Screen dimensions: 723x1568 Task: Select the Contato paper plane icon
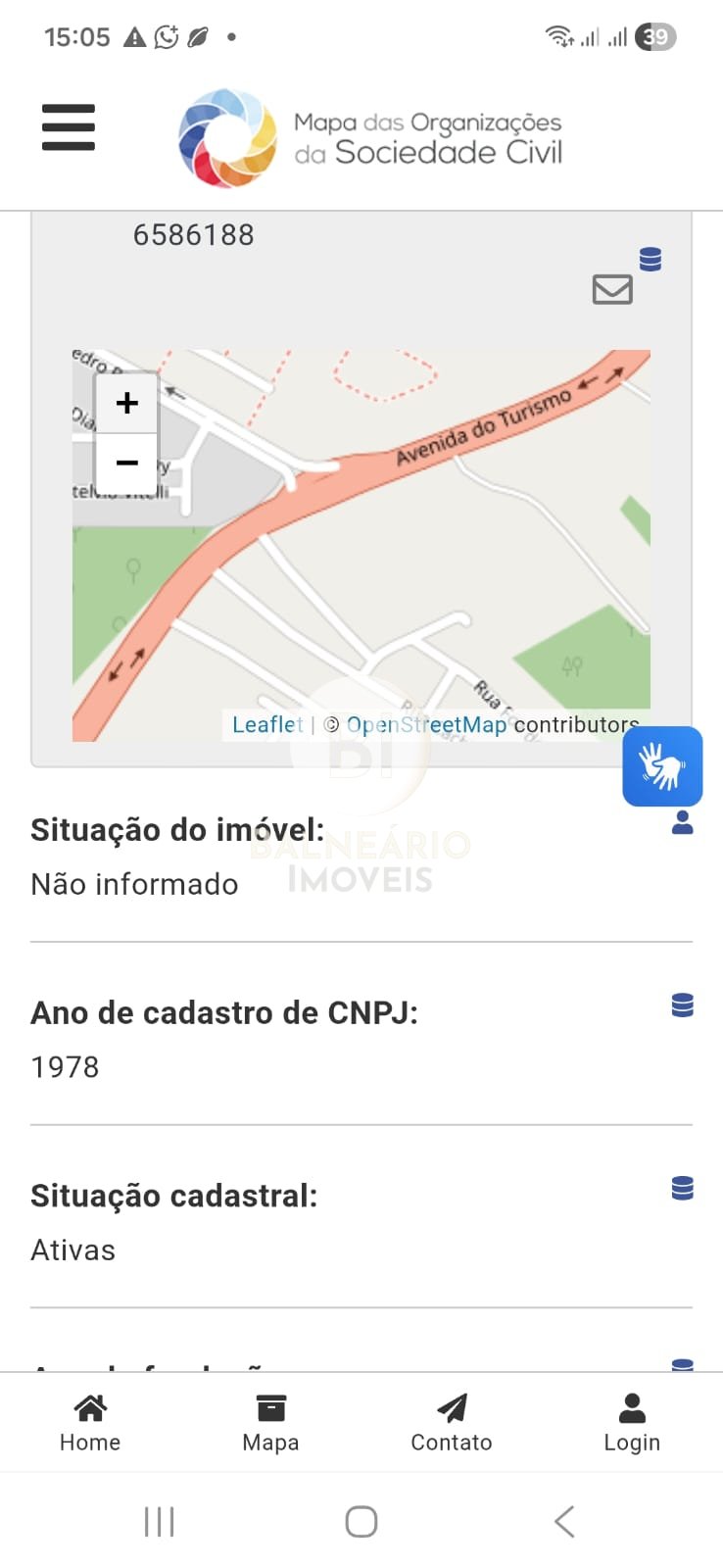point(451,1408)
